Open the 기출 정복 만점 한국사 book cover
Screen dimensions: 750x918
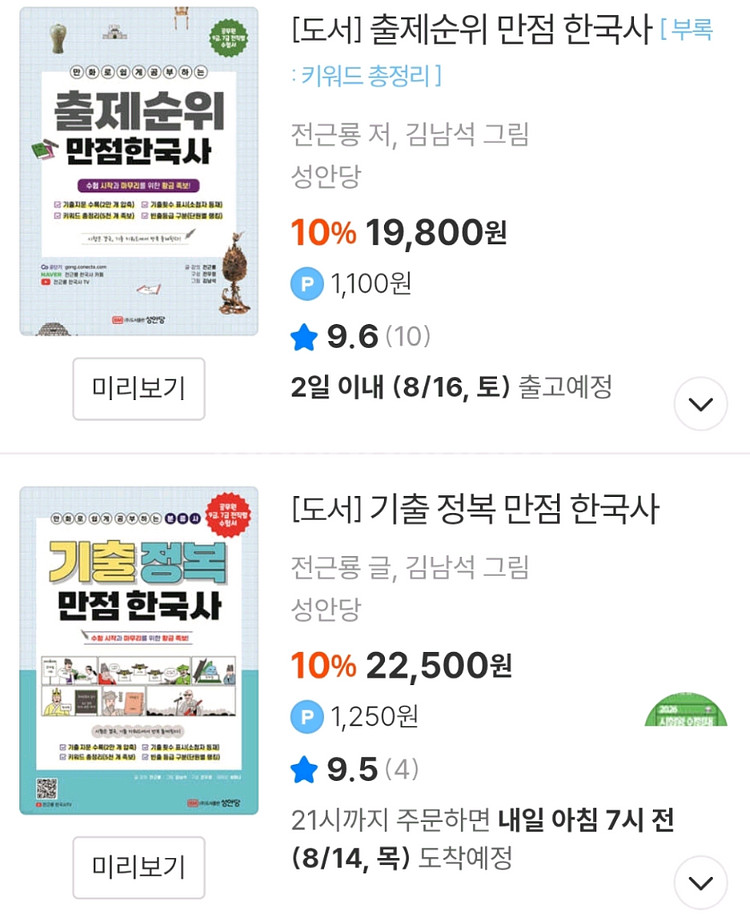coord(139,650)
